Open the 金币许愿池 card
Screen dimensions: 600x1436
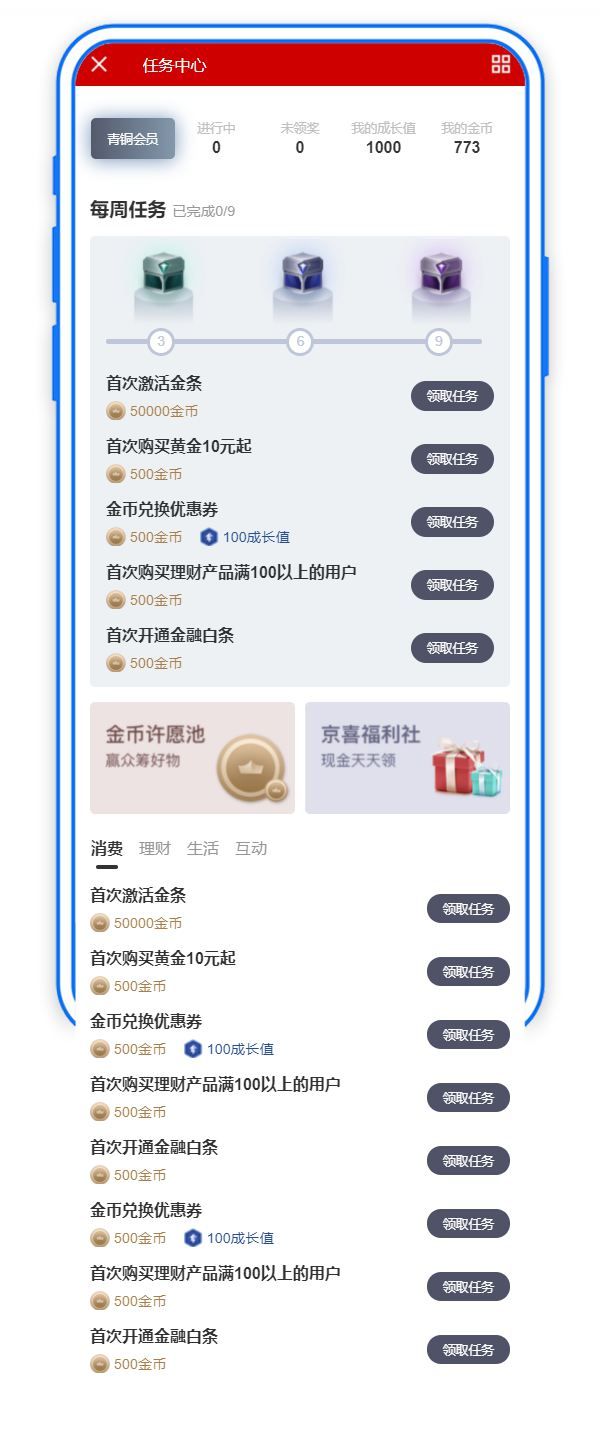pyautogui.click(x=192, y=758)
